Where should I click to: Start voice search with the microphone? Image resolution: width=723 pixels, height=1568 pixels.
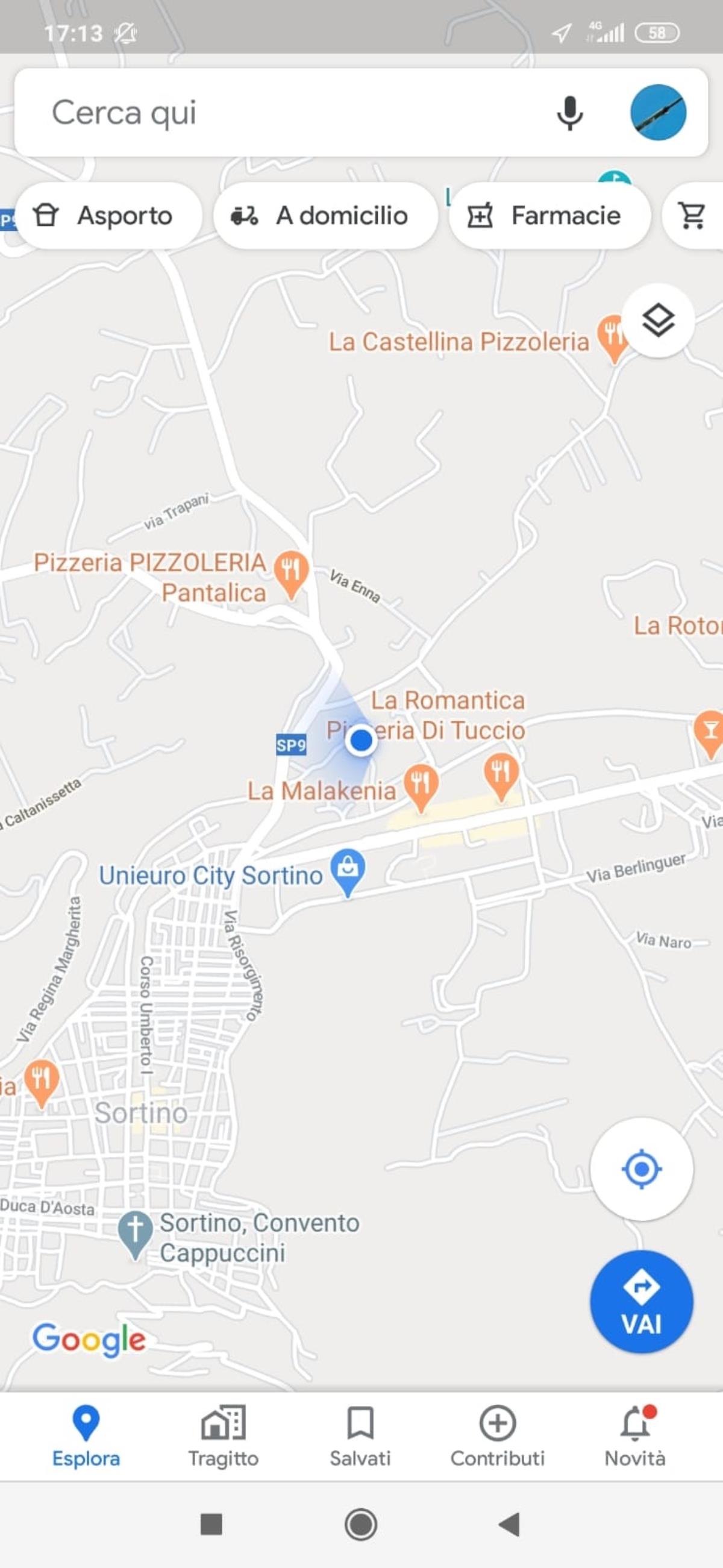(569, 113)
